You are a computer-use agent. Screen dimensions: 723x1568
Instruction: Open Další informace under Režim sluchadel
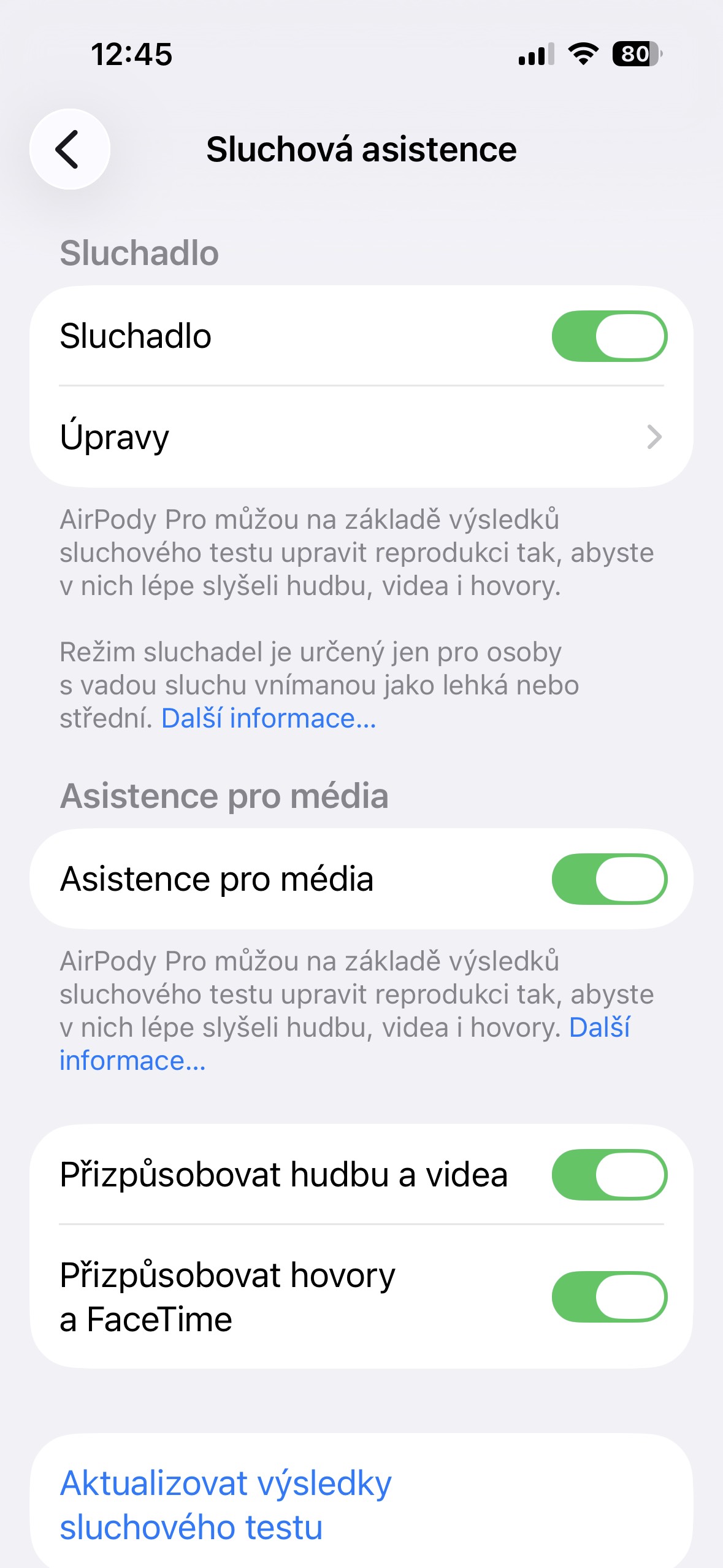tap(269, 718)
